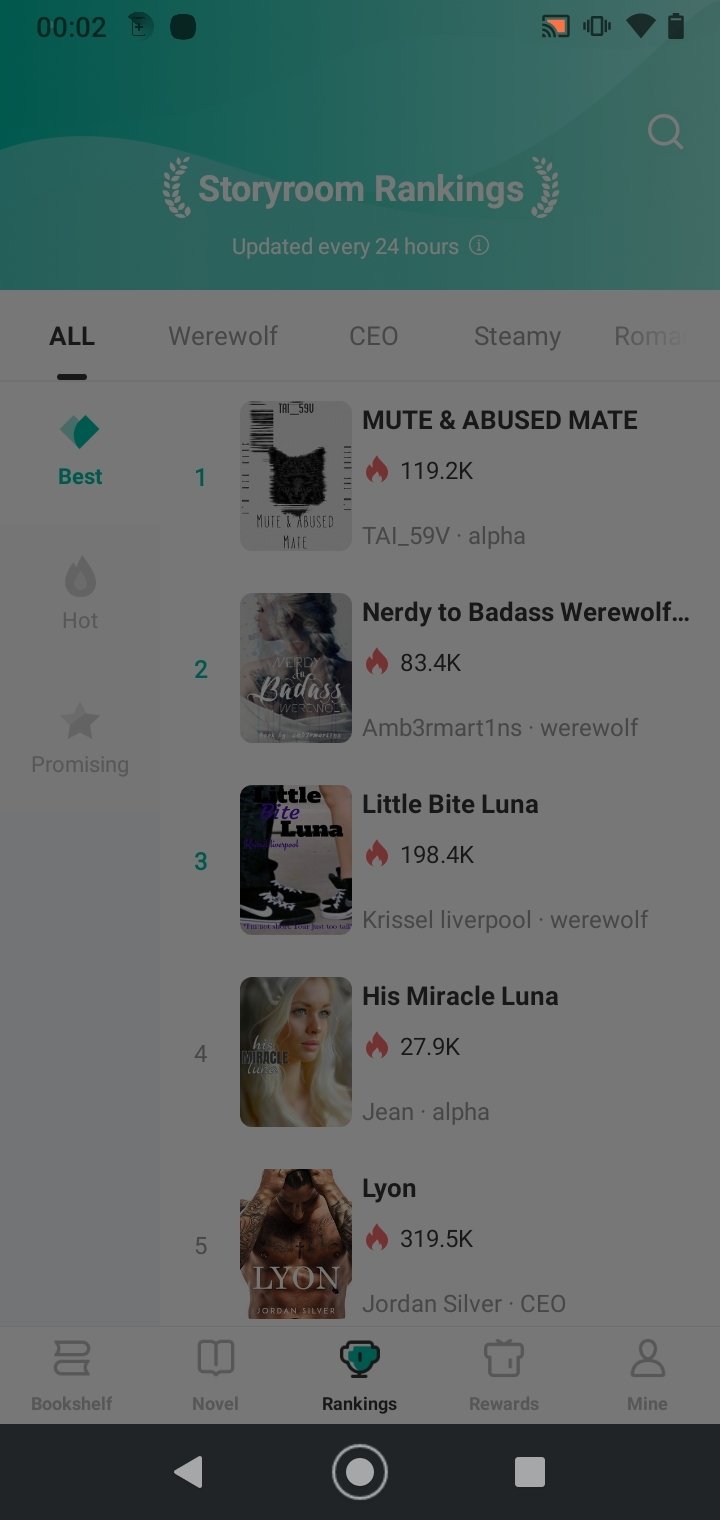Open MUTE & ABUSED MATE story
Image resolution: width=720 pixels, height=1520 pixels.
click(499, 420)
